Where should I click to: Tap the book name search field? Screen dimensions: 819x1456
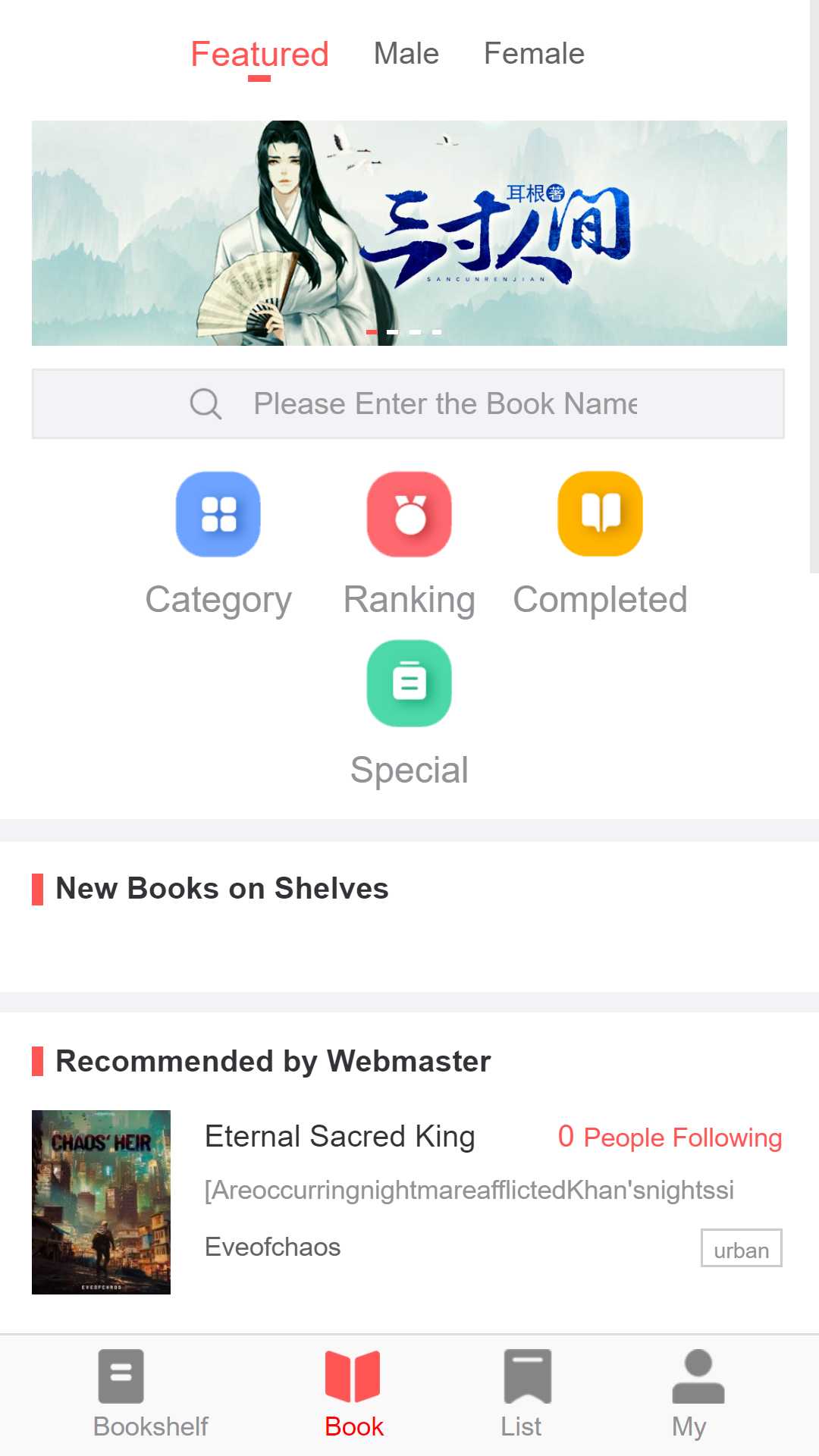coord(408,403)
